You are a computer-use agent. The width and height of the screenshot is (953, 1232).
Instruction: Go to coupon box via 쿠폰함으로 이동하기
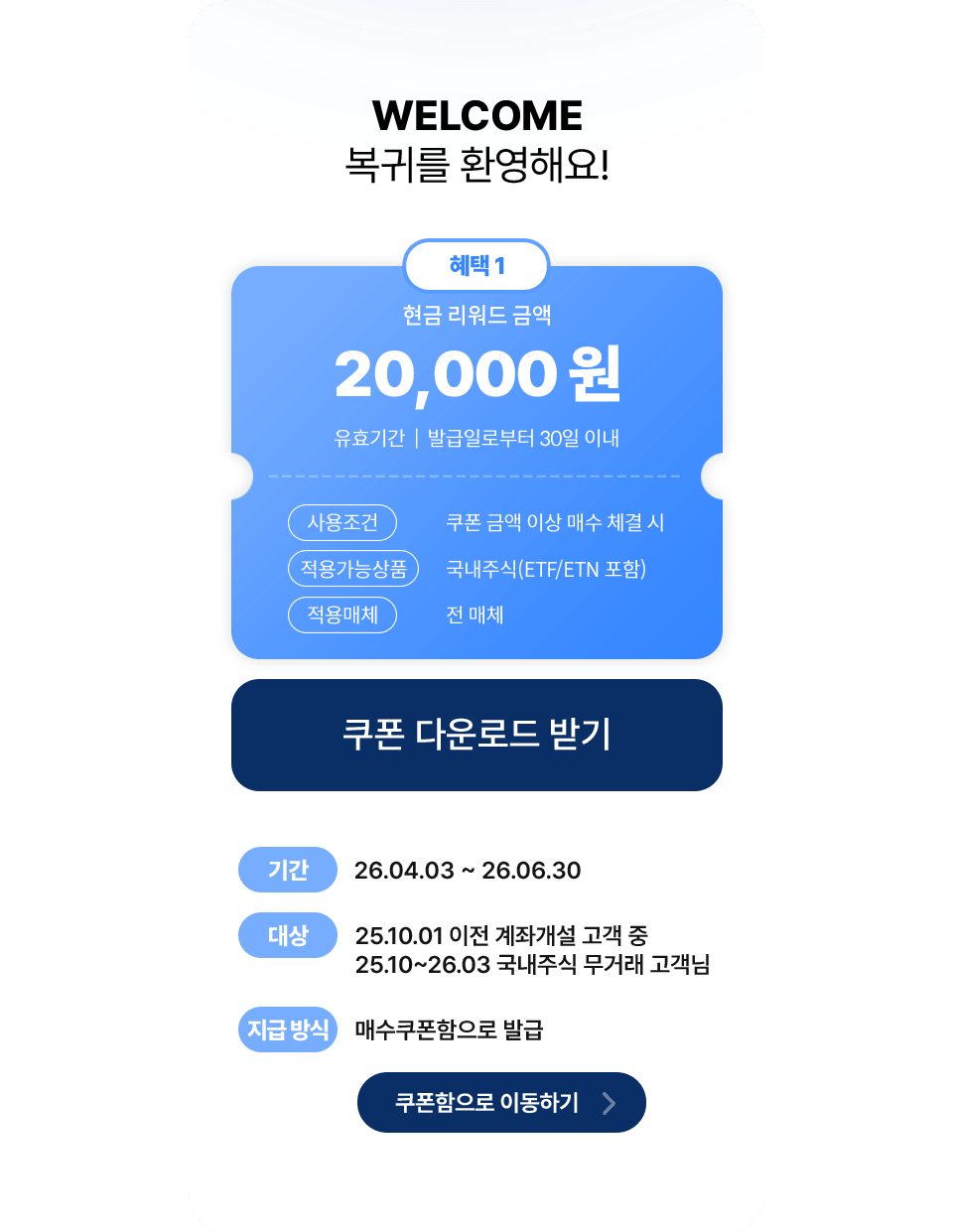[x=501, y=1102]
